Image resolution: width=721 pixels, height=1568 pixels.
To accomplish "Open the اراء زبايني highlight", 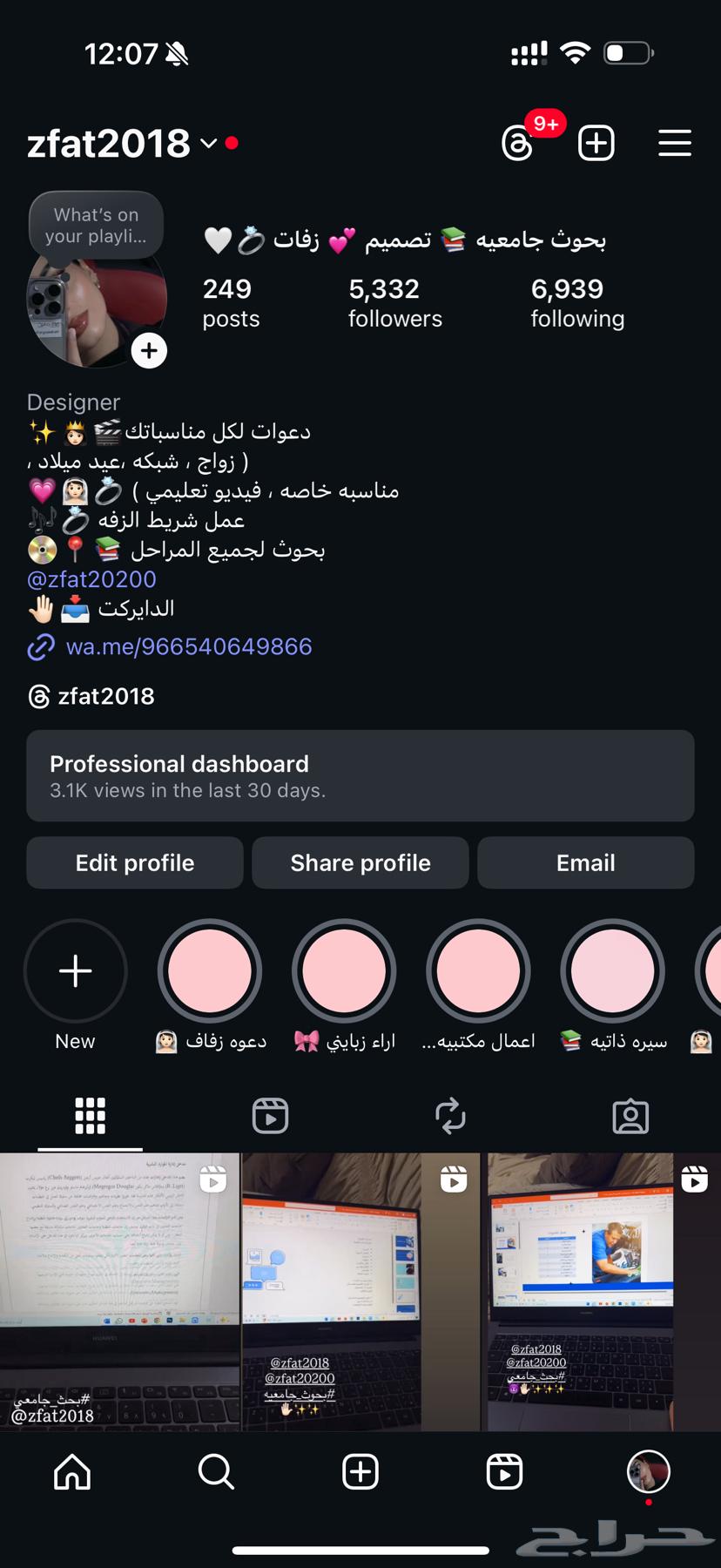I will tap(344, 971).
